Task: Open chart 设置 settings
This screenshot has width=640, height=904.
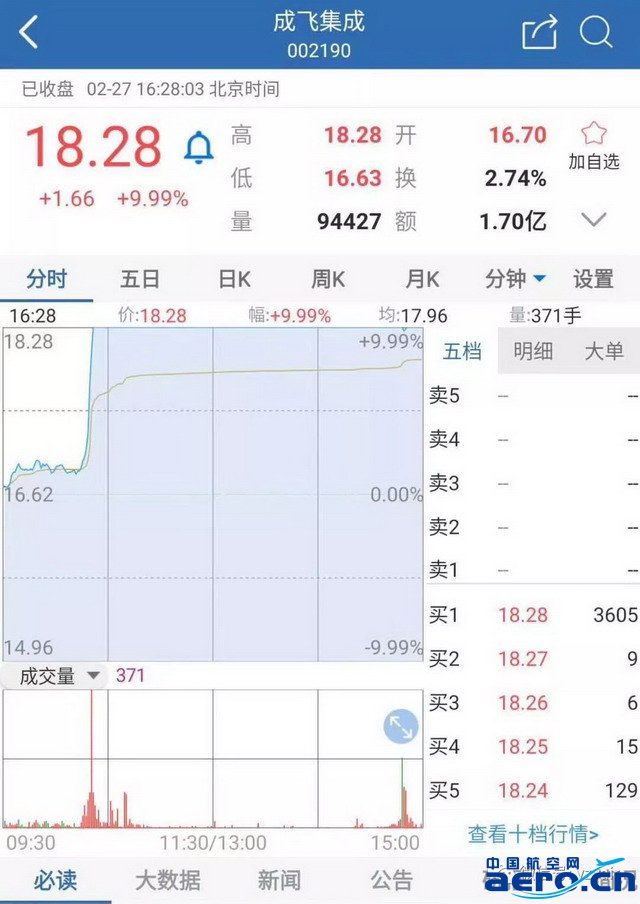Action: coord(593,279)
